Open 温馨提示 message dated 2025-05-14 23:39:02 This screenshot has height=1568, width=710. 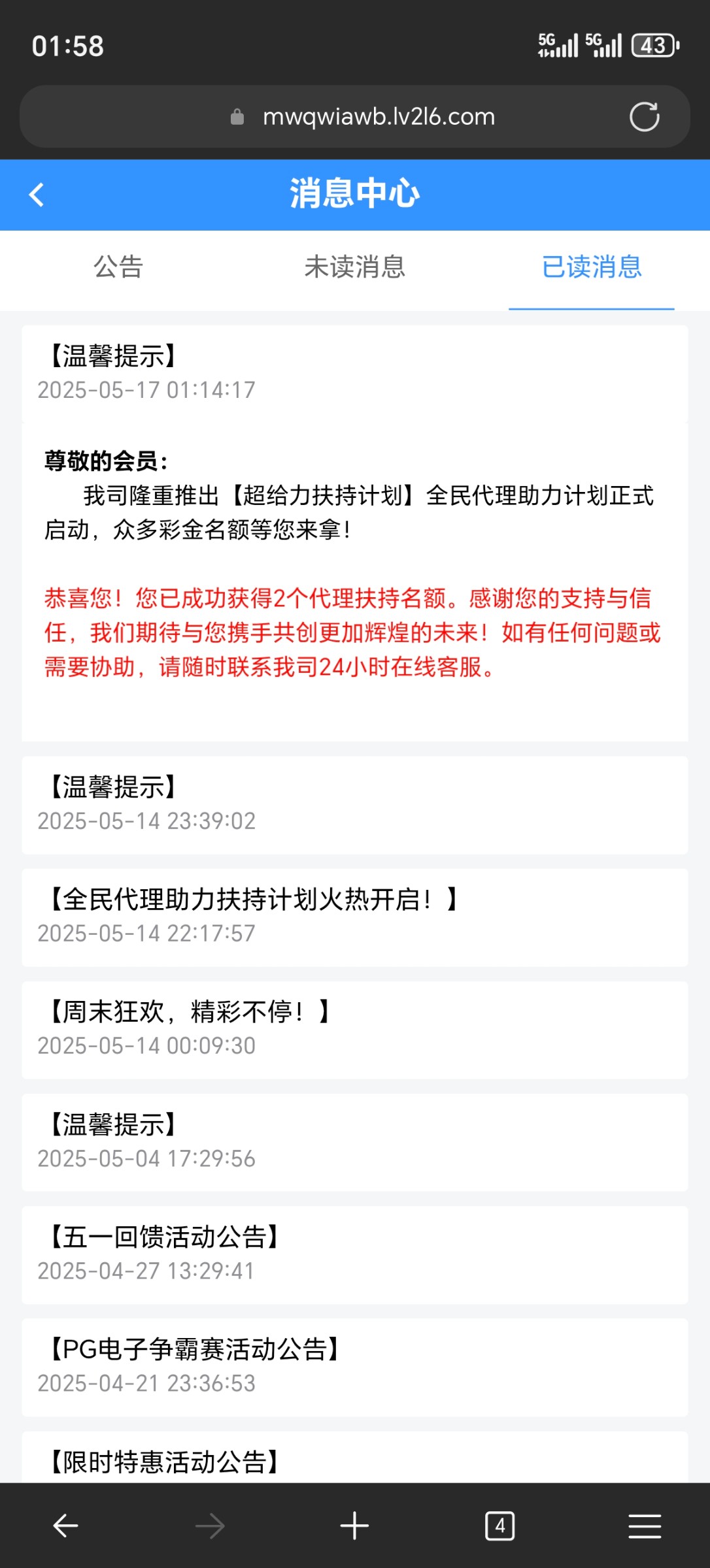tap(354, 804)
